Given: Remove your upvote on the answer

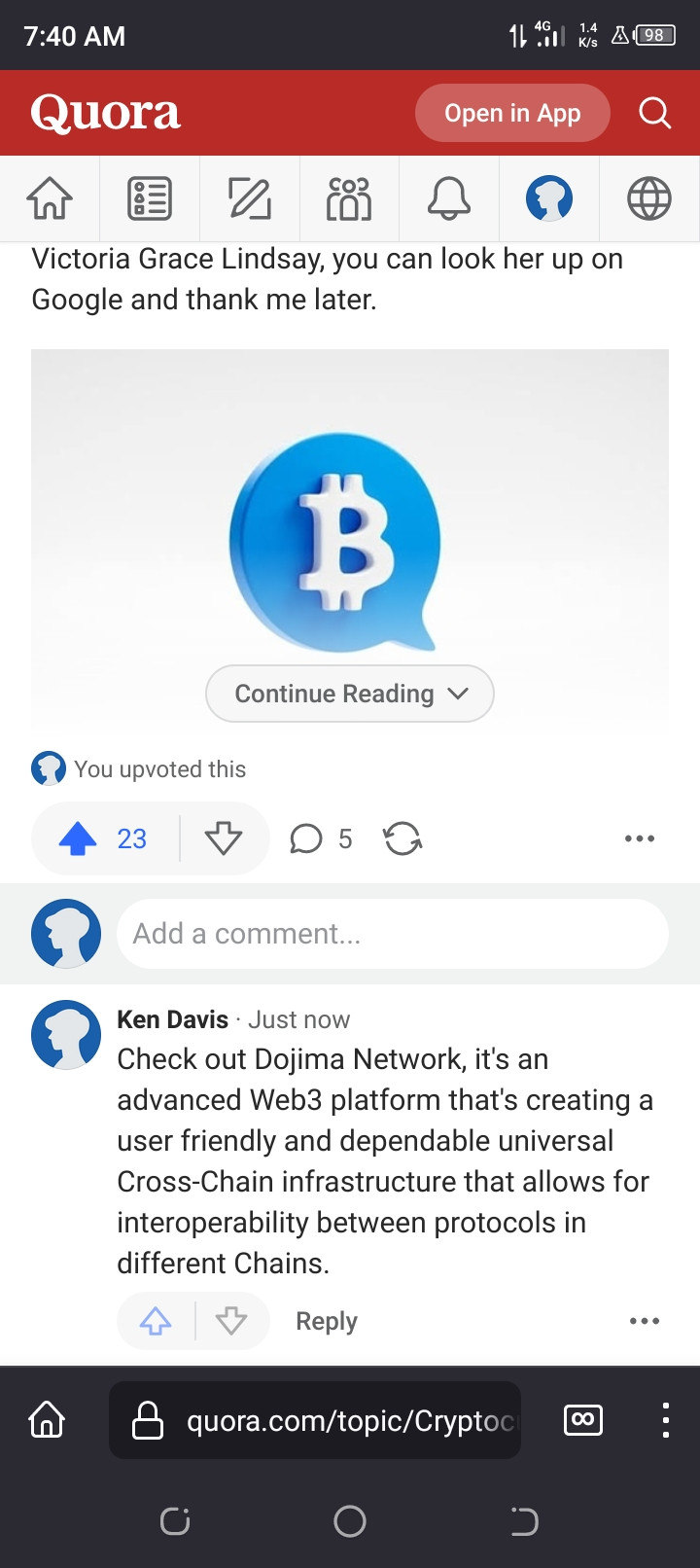Looking at the screenshot, I should [103, 838].
